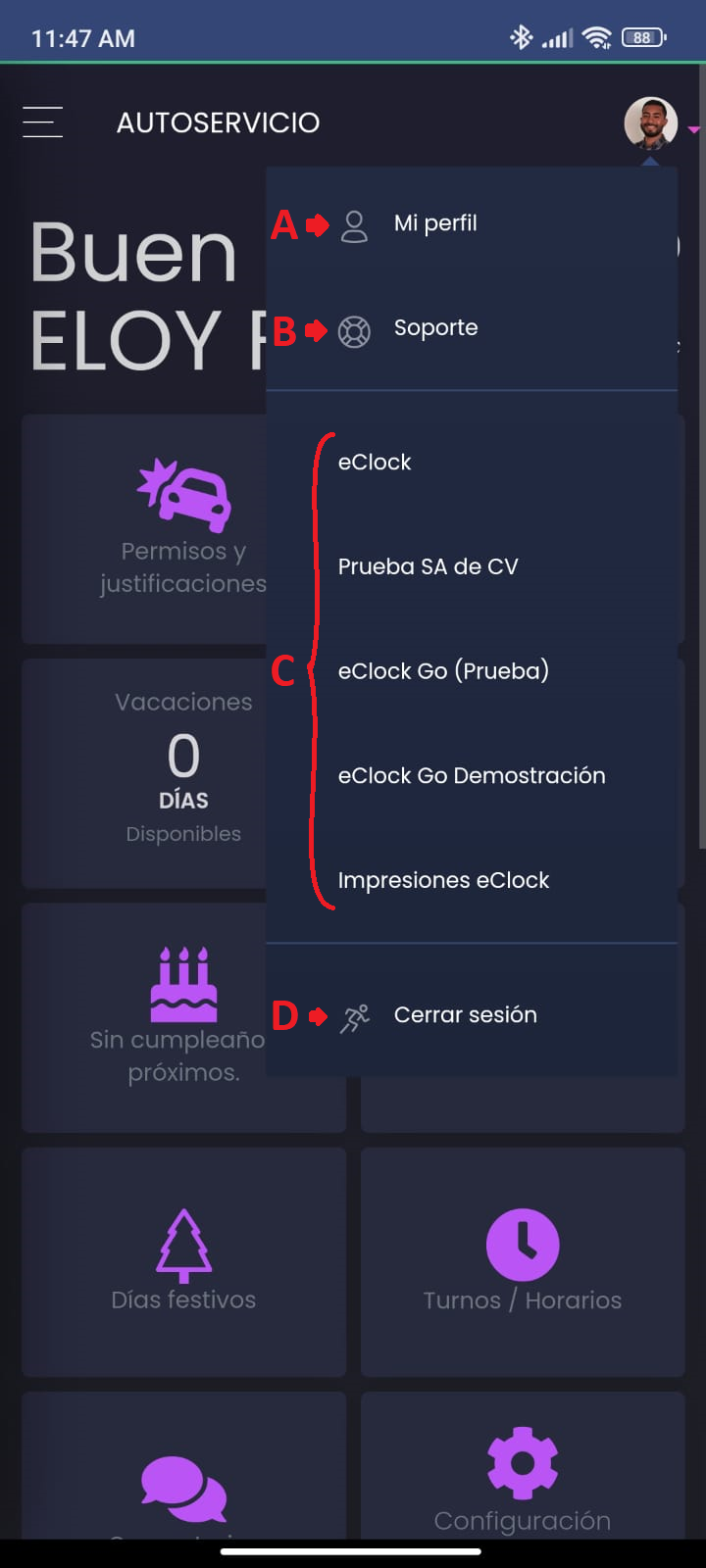Select the eClock company
The width and height of the screenshot is (706, 1568).
(x=472, y=463)
